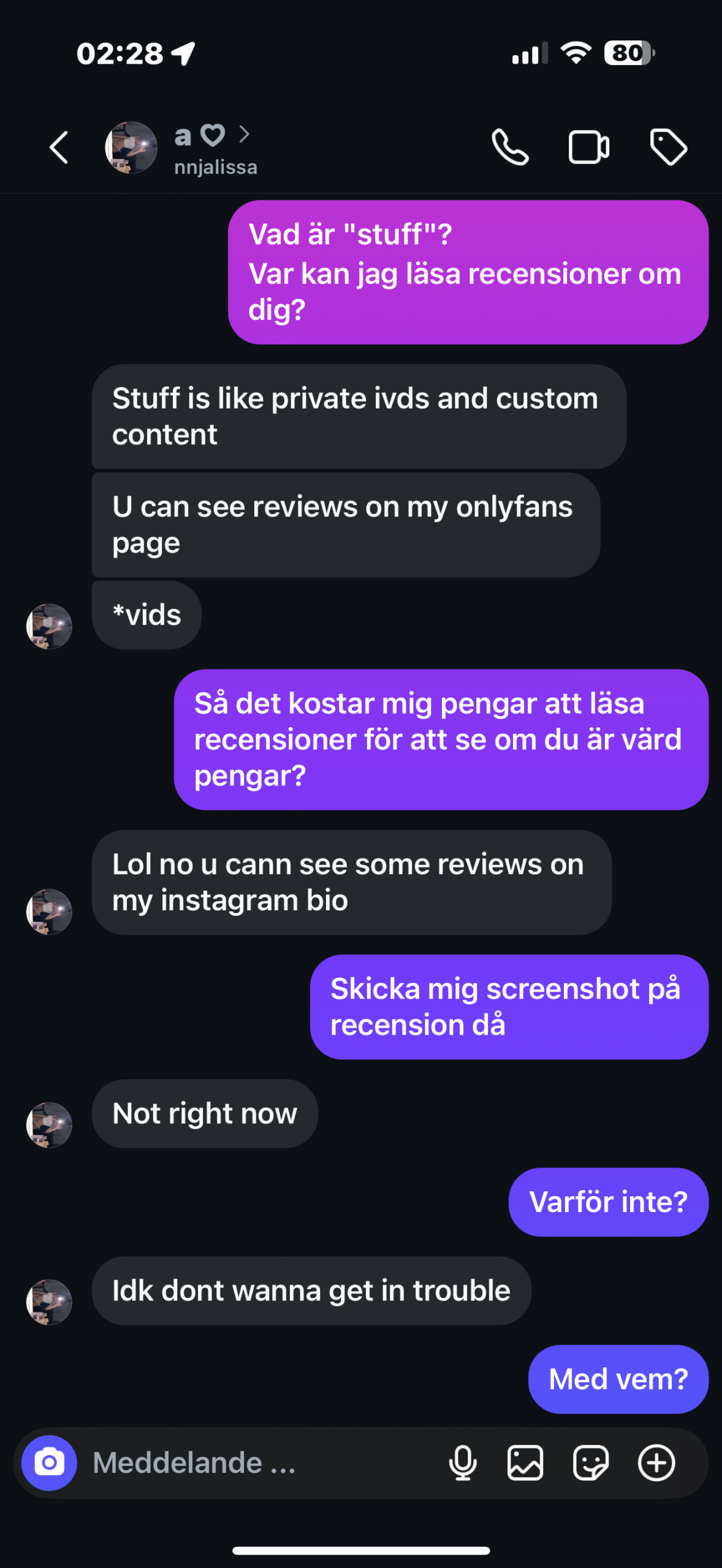This screenshot has height=1568, width=722.
Task: Start a voice call with nnjalissa
Action: point(510,148)
